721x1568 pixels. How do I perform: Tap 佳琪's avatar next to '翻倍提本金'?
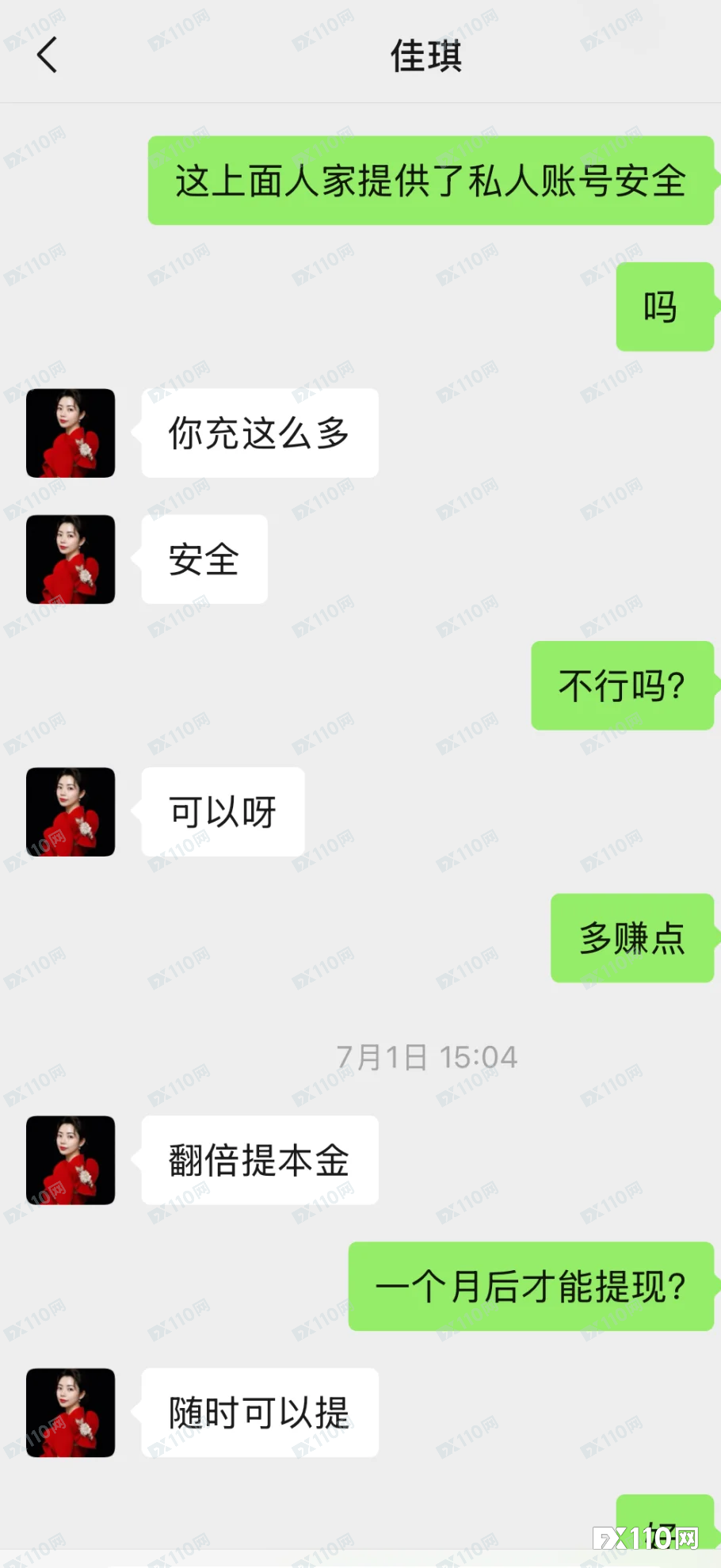pyautogui.click(x=71, y=1160)
